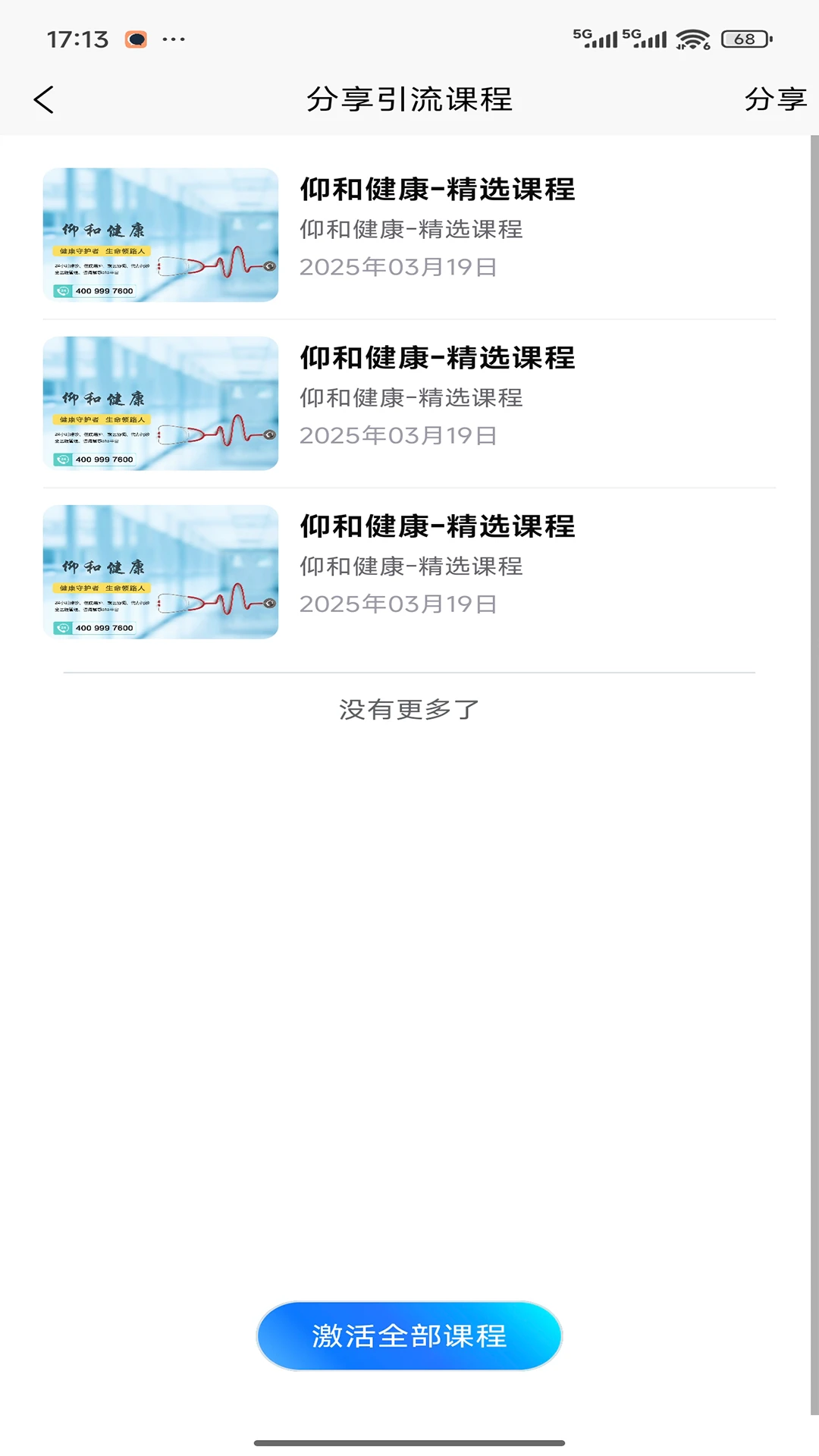Tap the page title 分享引流课程

[409, 99]
